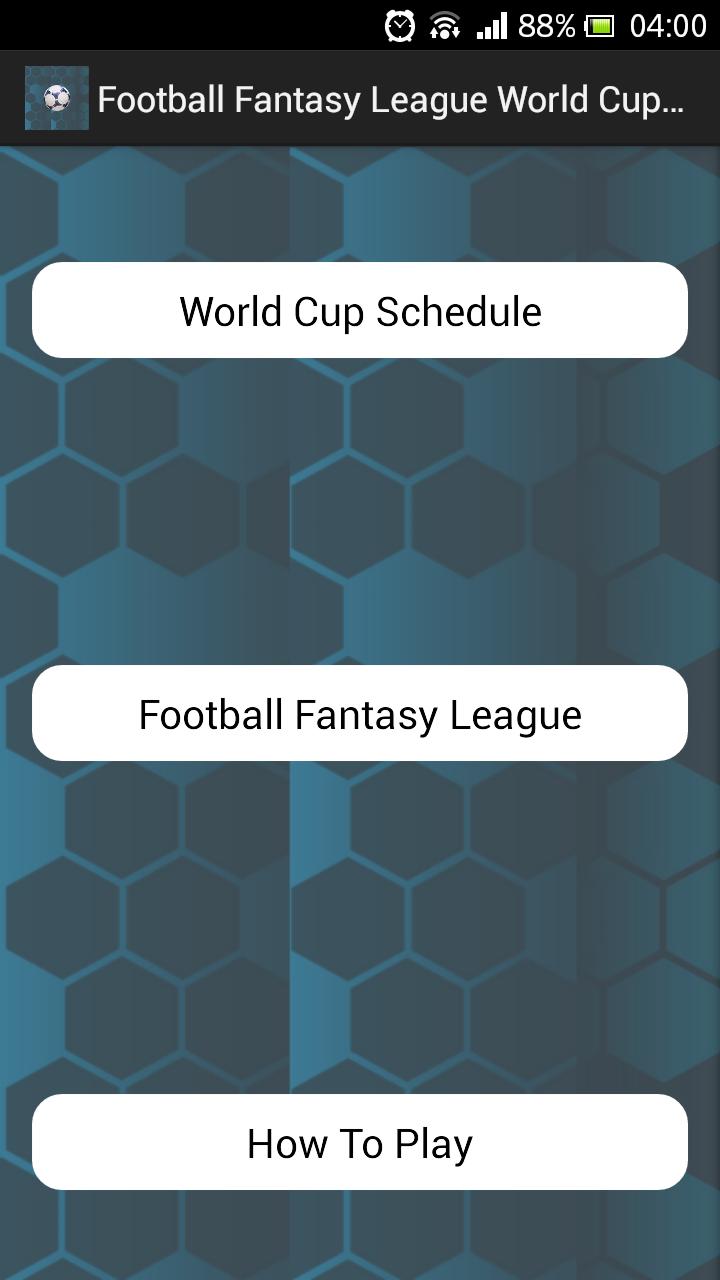
Task: Tap the truncated app title text
Action: click(392, 99)
